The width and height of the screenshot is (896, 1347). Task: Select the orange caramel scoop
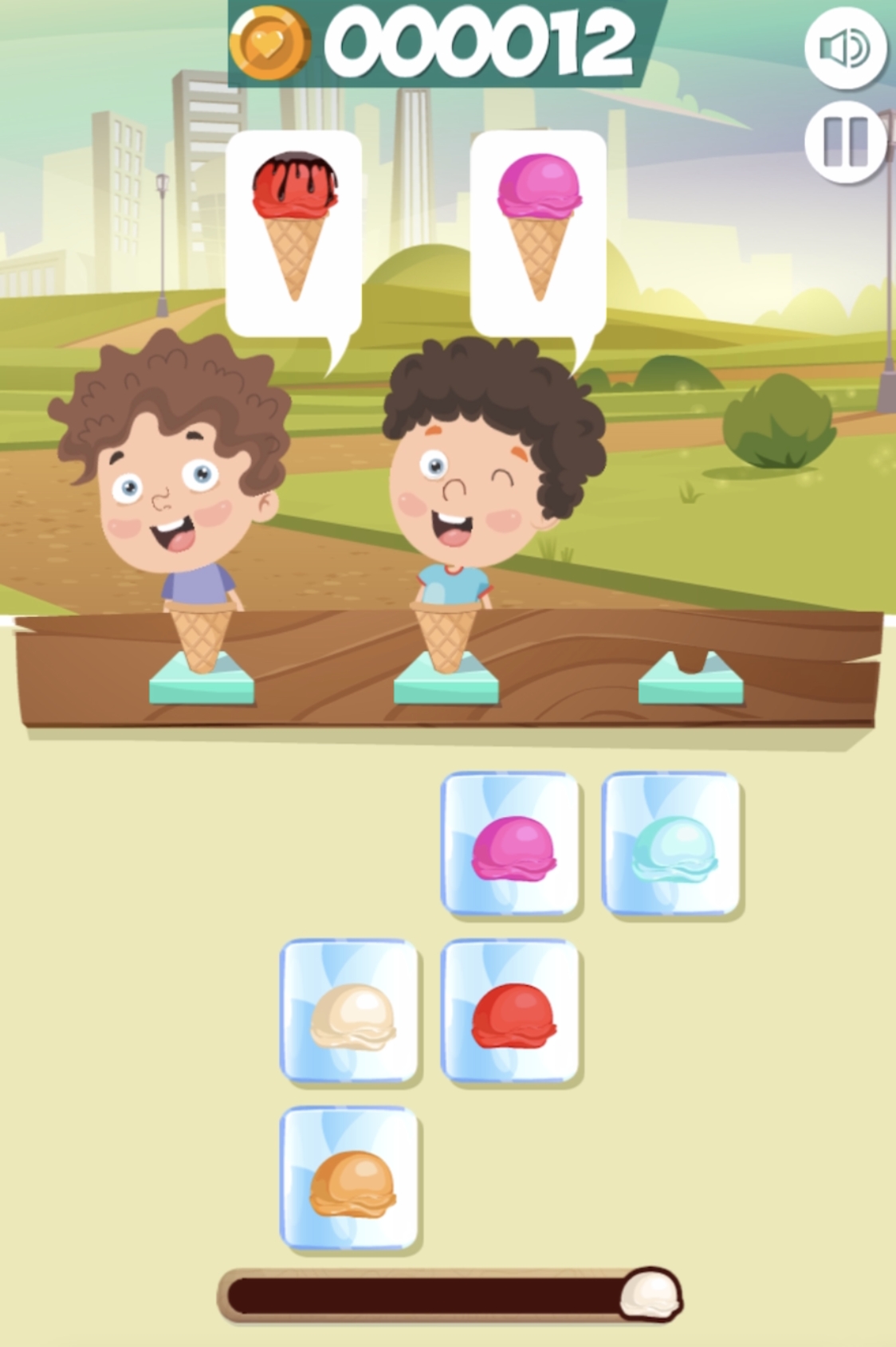(x=351, y=1180)
